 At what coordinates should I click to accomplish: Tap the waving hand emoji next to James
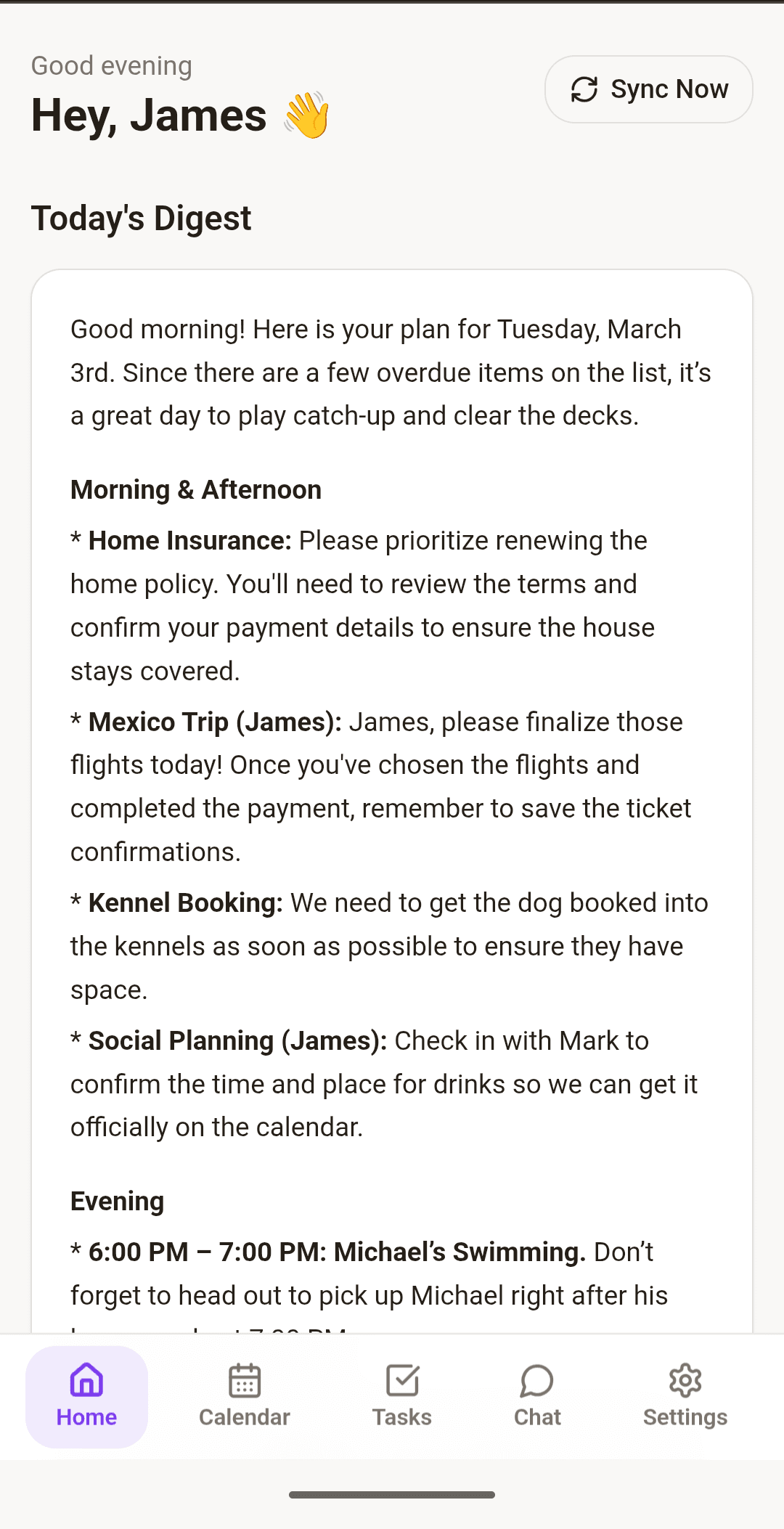coord(308,116)
